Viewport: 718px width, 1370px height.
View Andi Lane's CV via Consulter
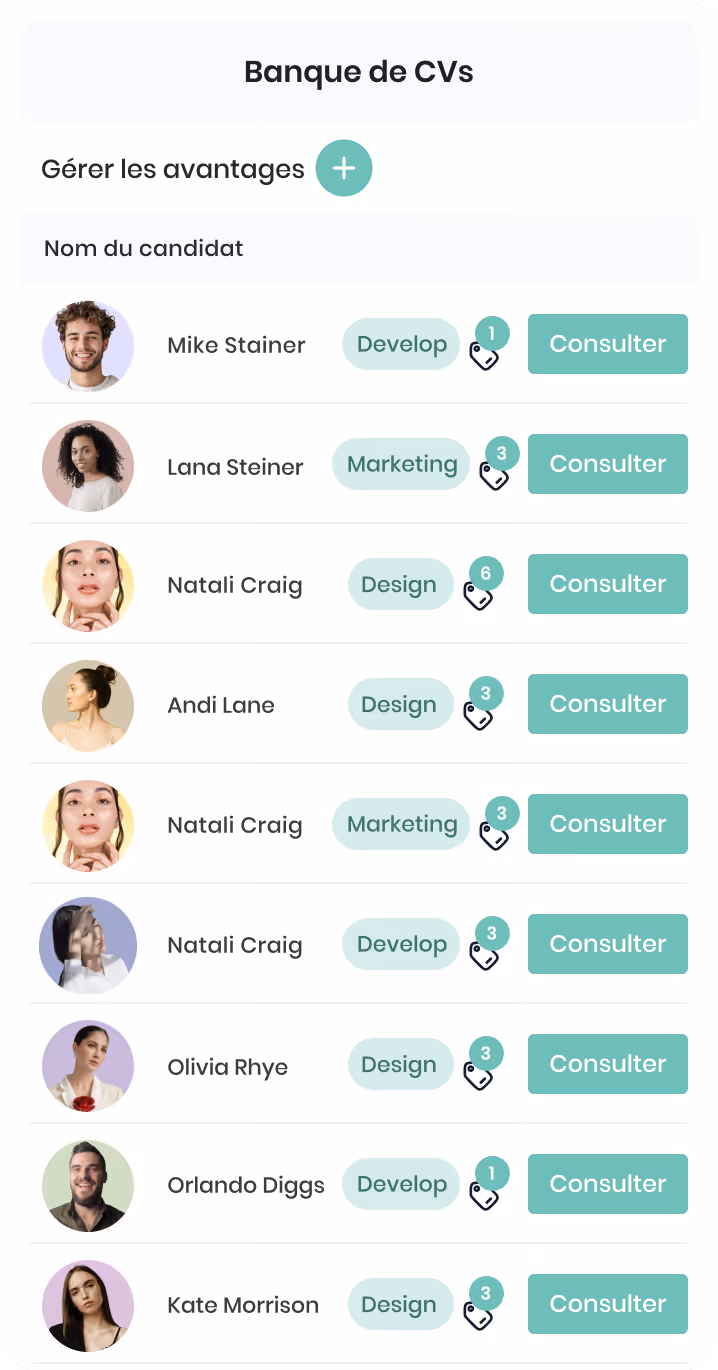pos(608,704)
